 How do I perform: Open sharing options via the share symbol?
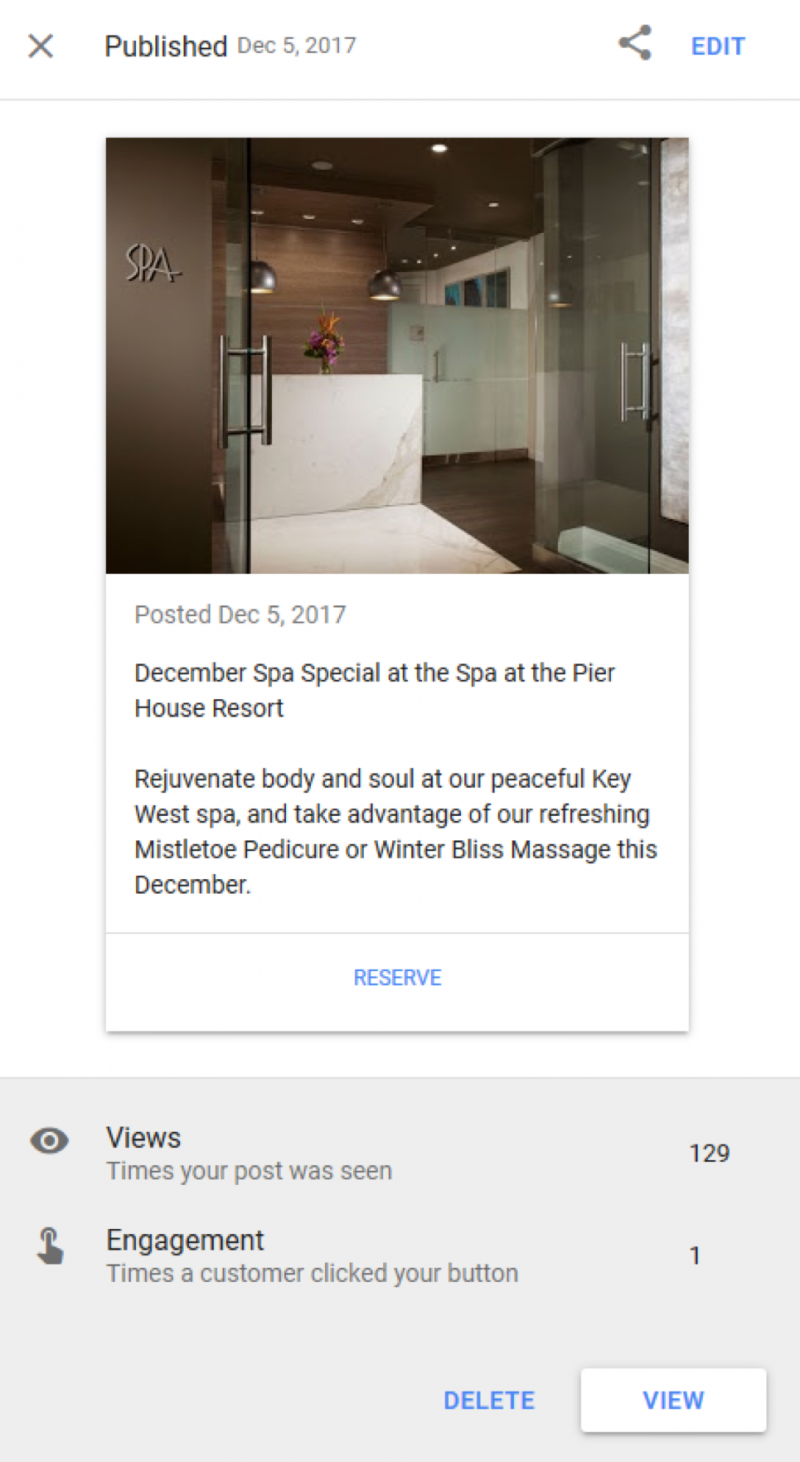click(x=633, y=45)
